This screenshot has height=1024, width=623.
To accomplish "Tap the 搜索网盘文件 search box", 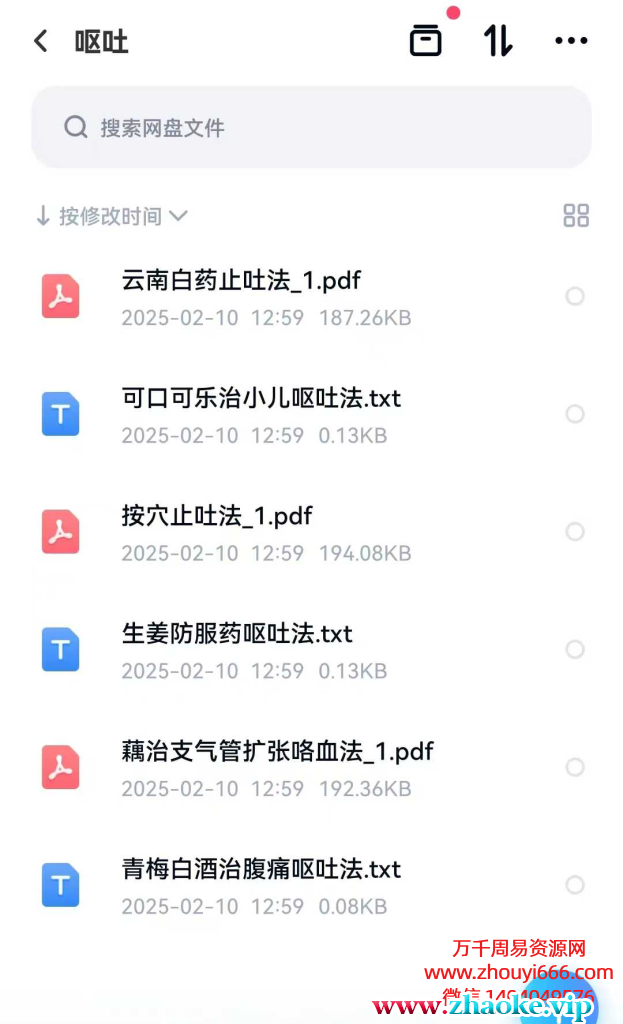I will click(311, 128).
